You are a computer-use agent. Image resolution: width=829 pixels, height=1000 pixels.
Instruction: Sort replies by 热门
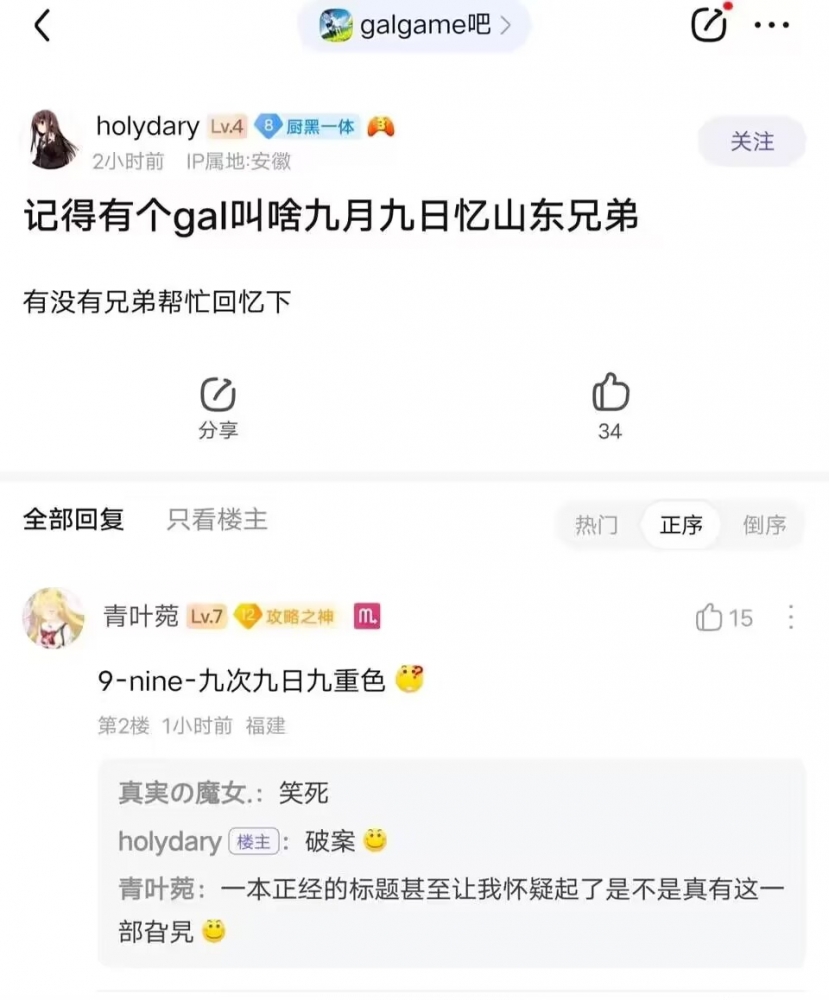coord(596,525)
